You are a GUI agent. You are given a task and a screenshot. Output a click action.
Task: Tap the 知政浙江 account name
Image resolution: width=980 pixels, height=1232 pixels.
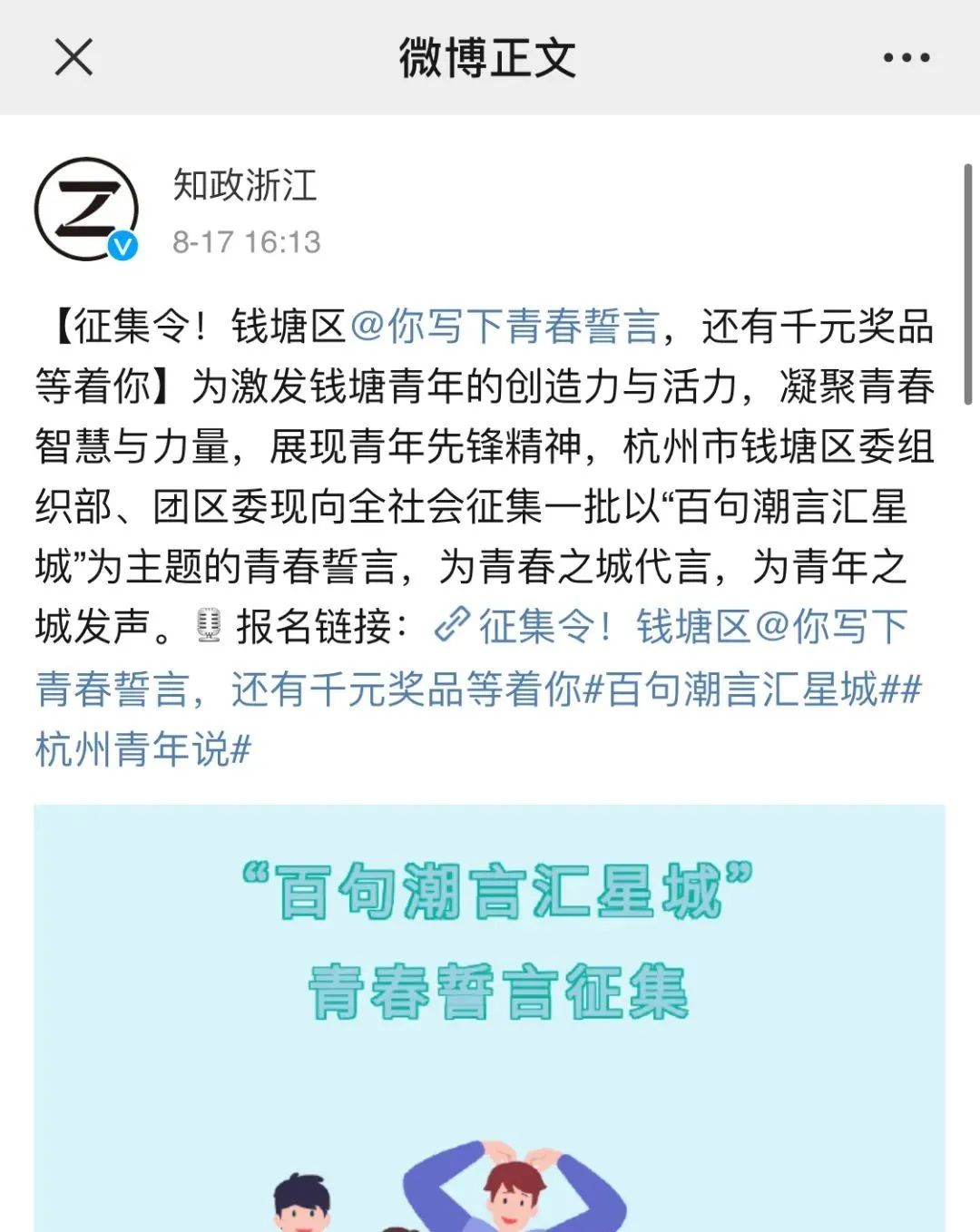pos(245,186)
